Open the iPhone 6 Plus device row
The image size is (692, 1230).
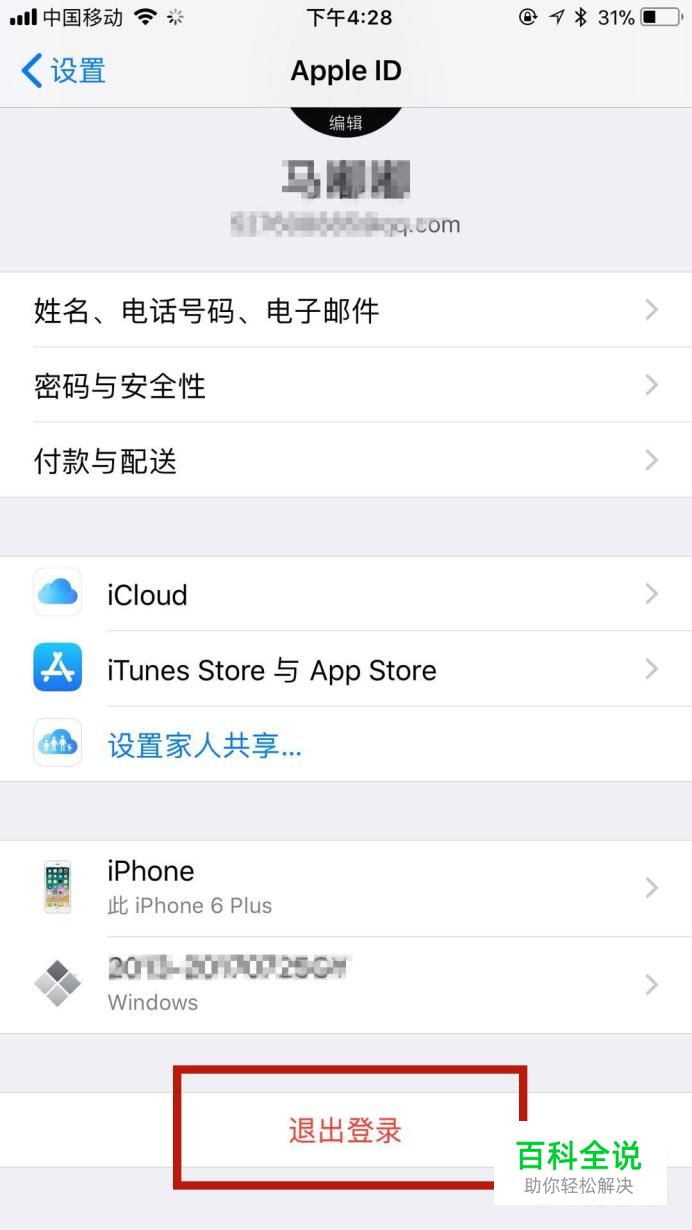[346, 888]
